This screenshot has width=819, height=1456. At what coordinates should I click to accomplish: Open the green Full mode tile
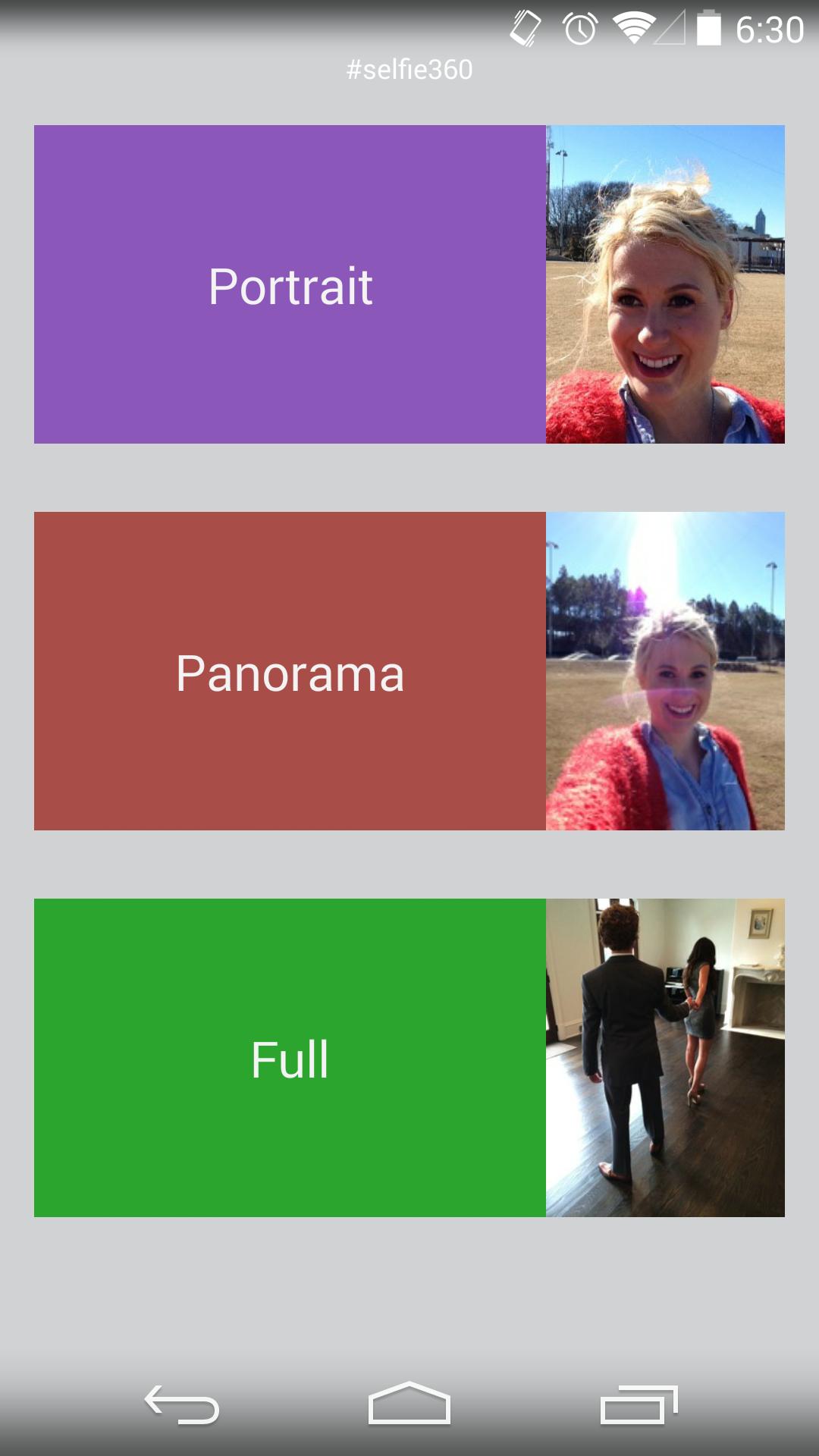[x=290, y=1058]
